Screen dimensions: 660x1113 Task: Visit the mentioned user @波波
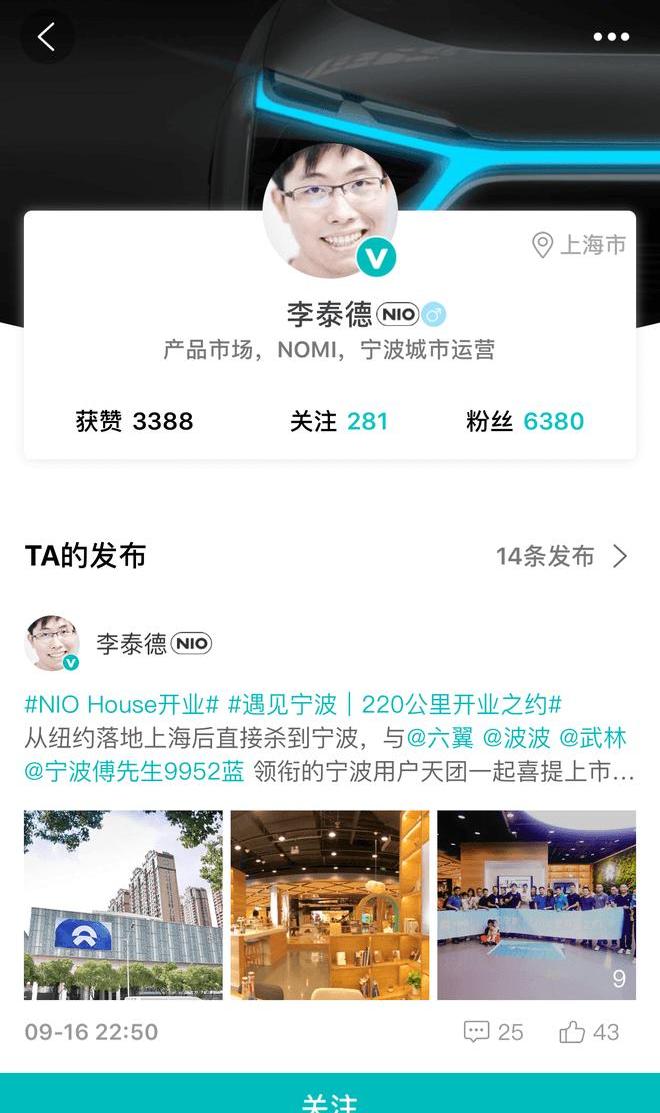click(x=516, y=738)
